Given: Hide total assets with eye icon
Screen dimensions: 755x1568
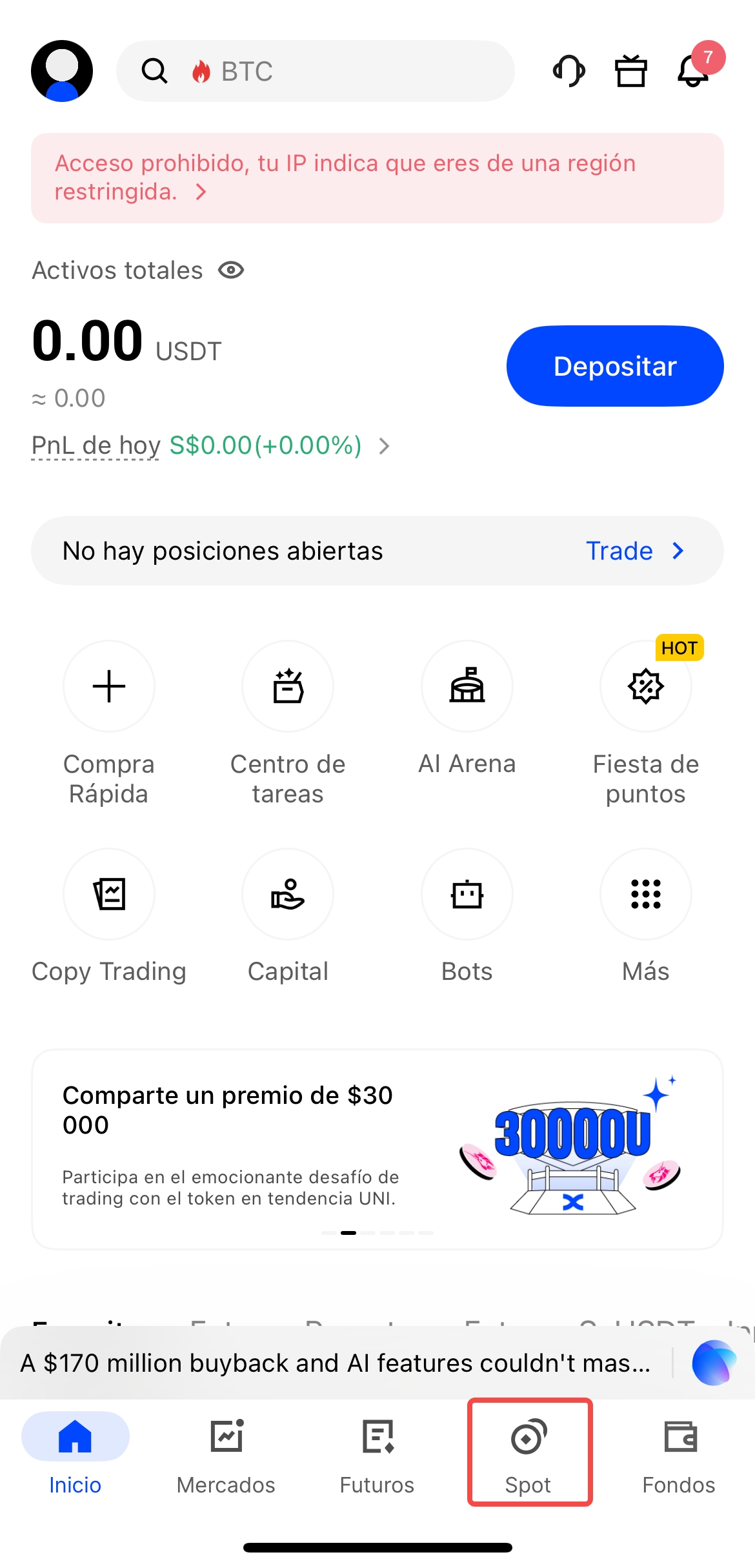Looking at the screenshot, I should [x=231, y=270].
